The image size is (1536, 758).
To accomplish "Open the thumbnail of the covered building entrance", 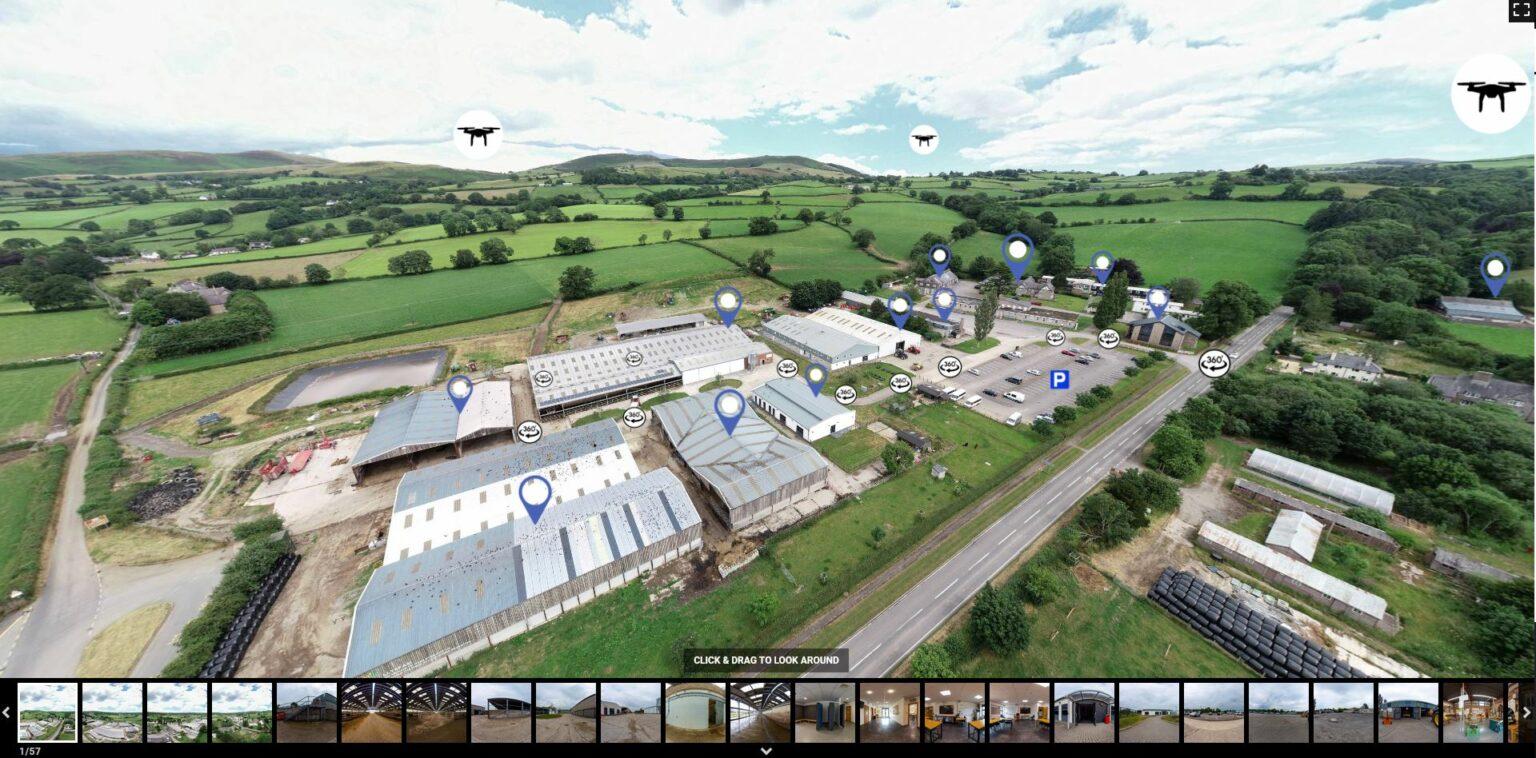I will coord(1084,712).
